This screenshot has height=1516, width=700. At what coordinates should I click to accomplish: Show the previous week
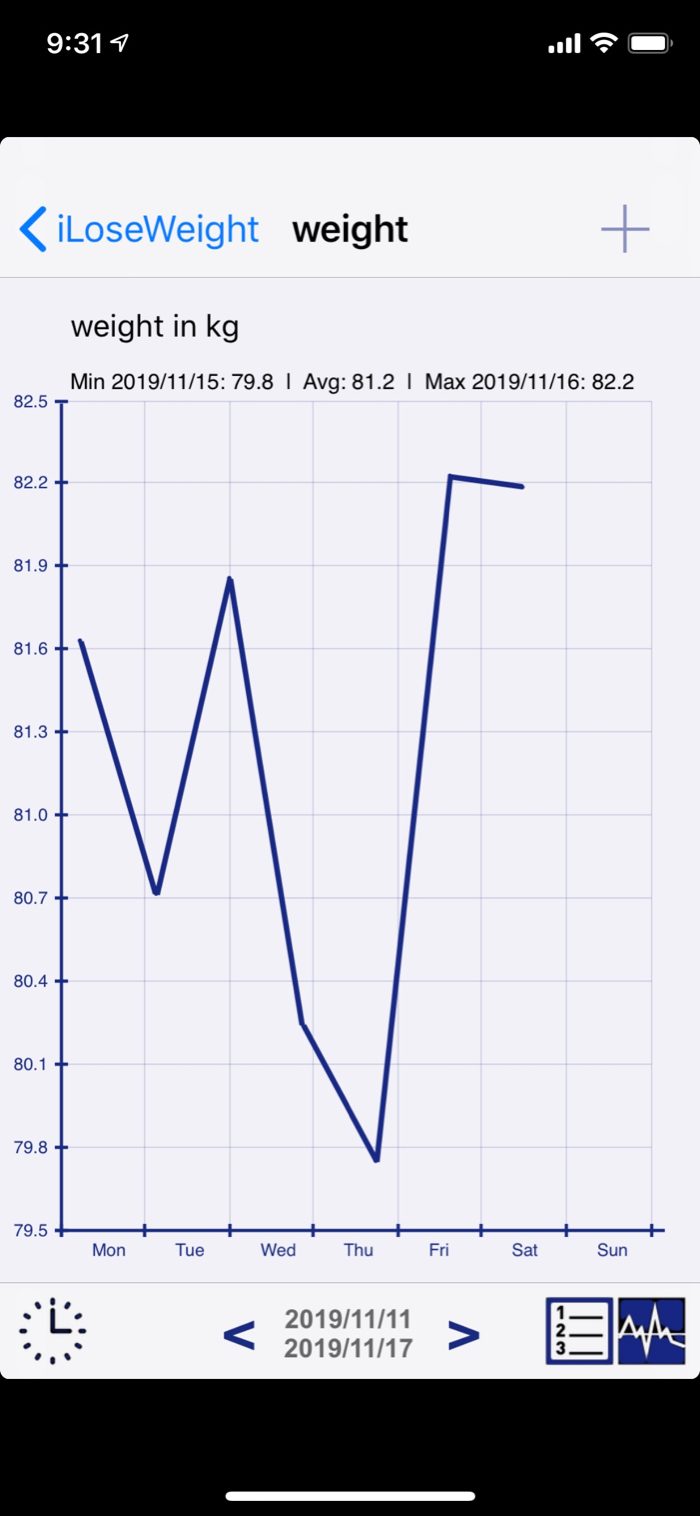click(x=239, y=1334)
